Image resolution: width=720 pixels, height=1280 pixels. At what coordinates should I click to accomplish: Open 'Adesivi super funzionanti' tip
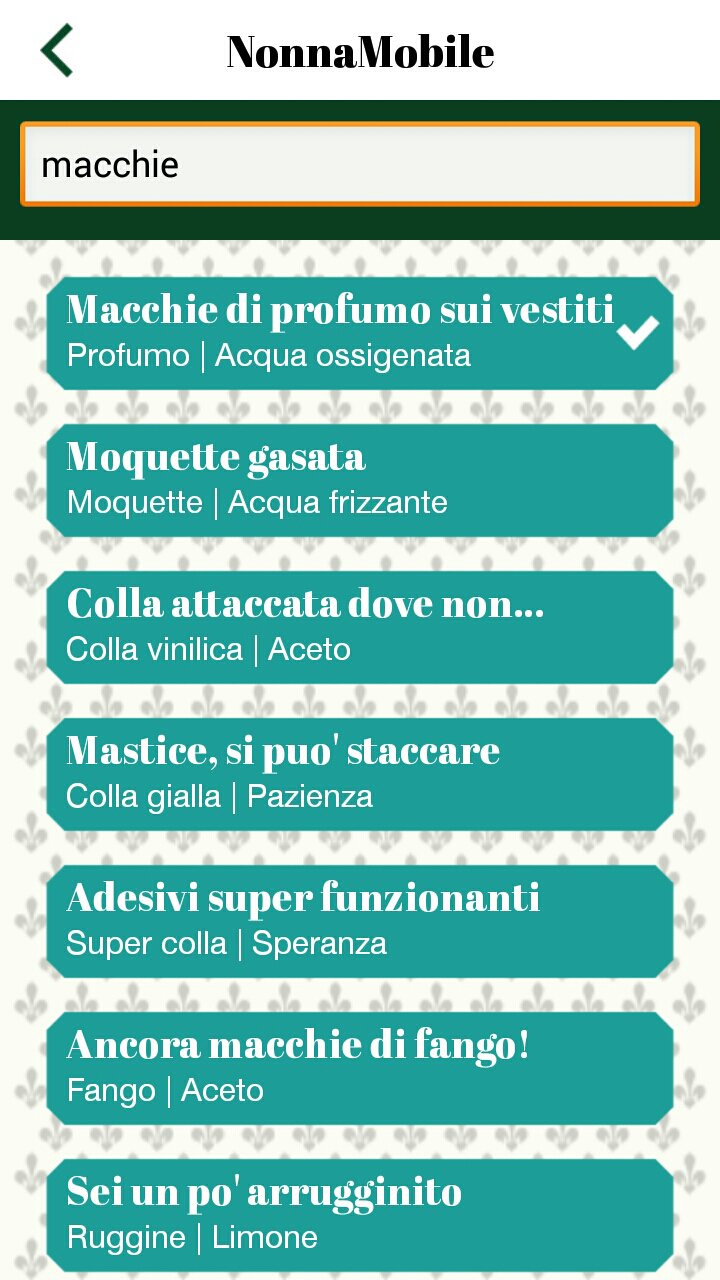(360, 921)
